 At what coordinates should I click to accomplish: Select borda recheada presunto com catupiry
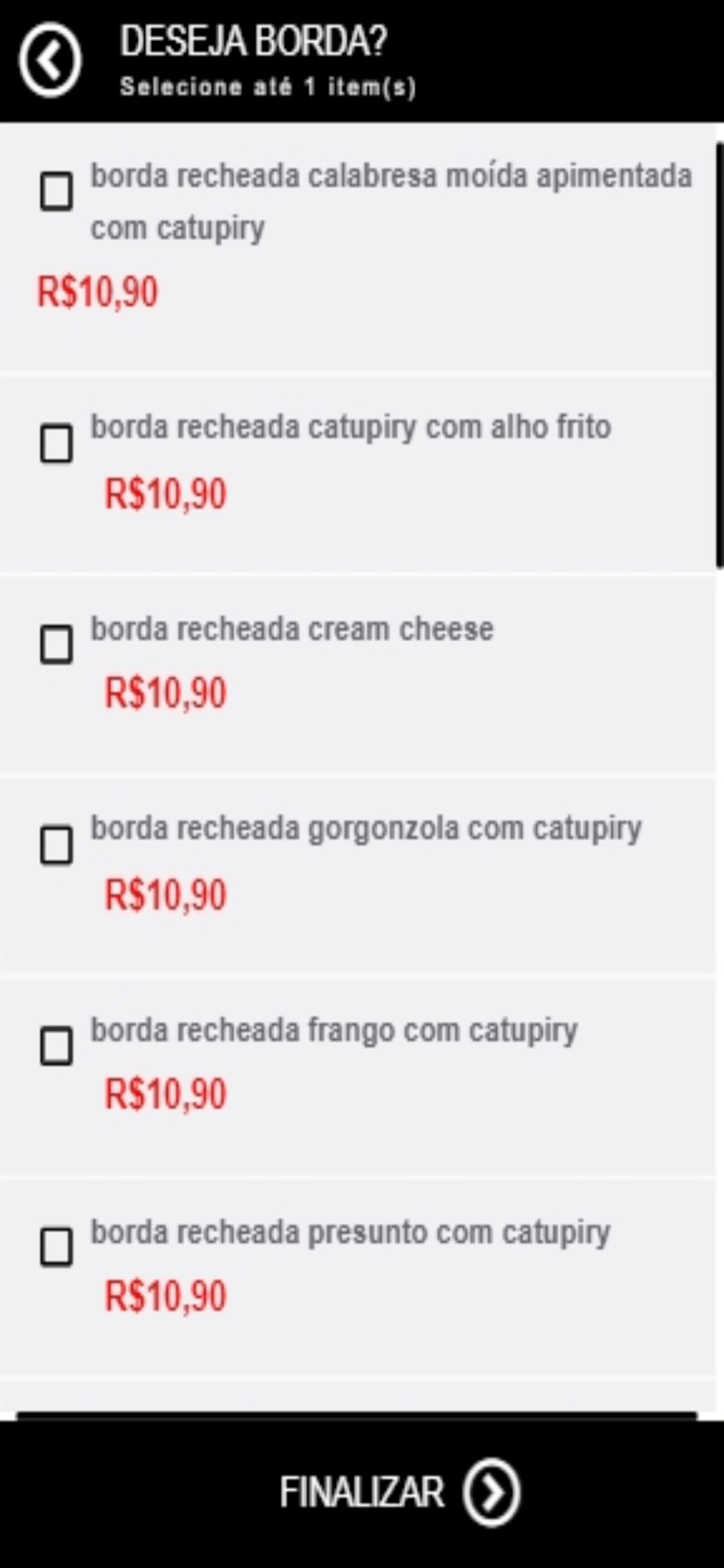pyautogui.click(x=56, y=1247)
